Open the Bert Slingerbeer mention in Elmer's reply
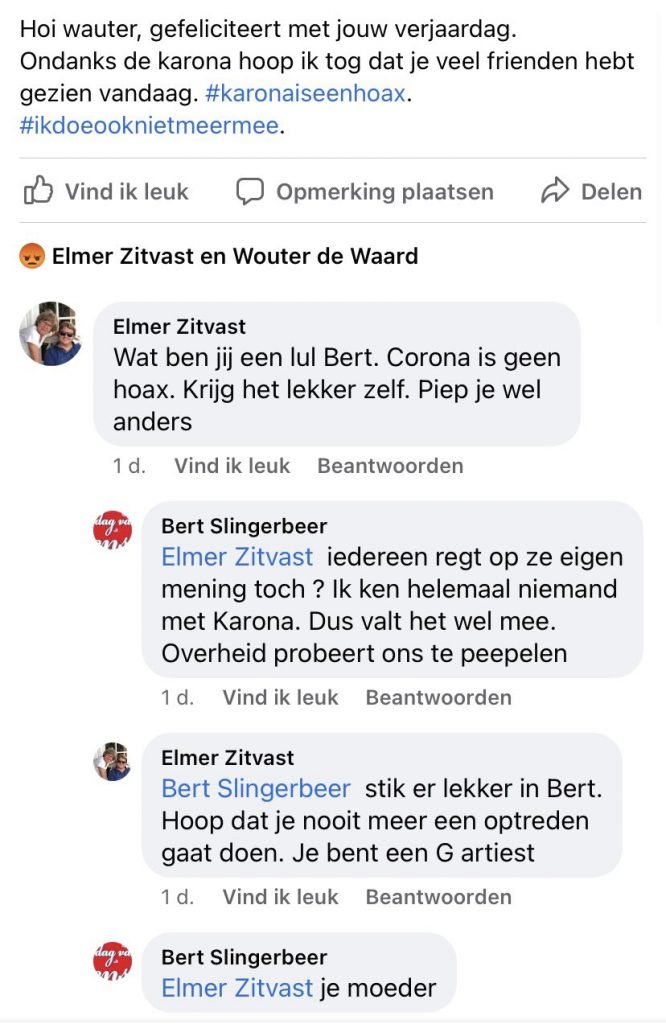666x1024 pixels. [256, 789]
